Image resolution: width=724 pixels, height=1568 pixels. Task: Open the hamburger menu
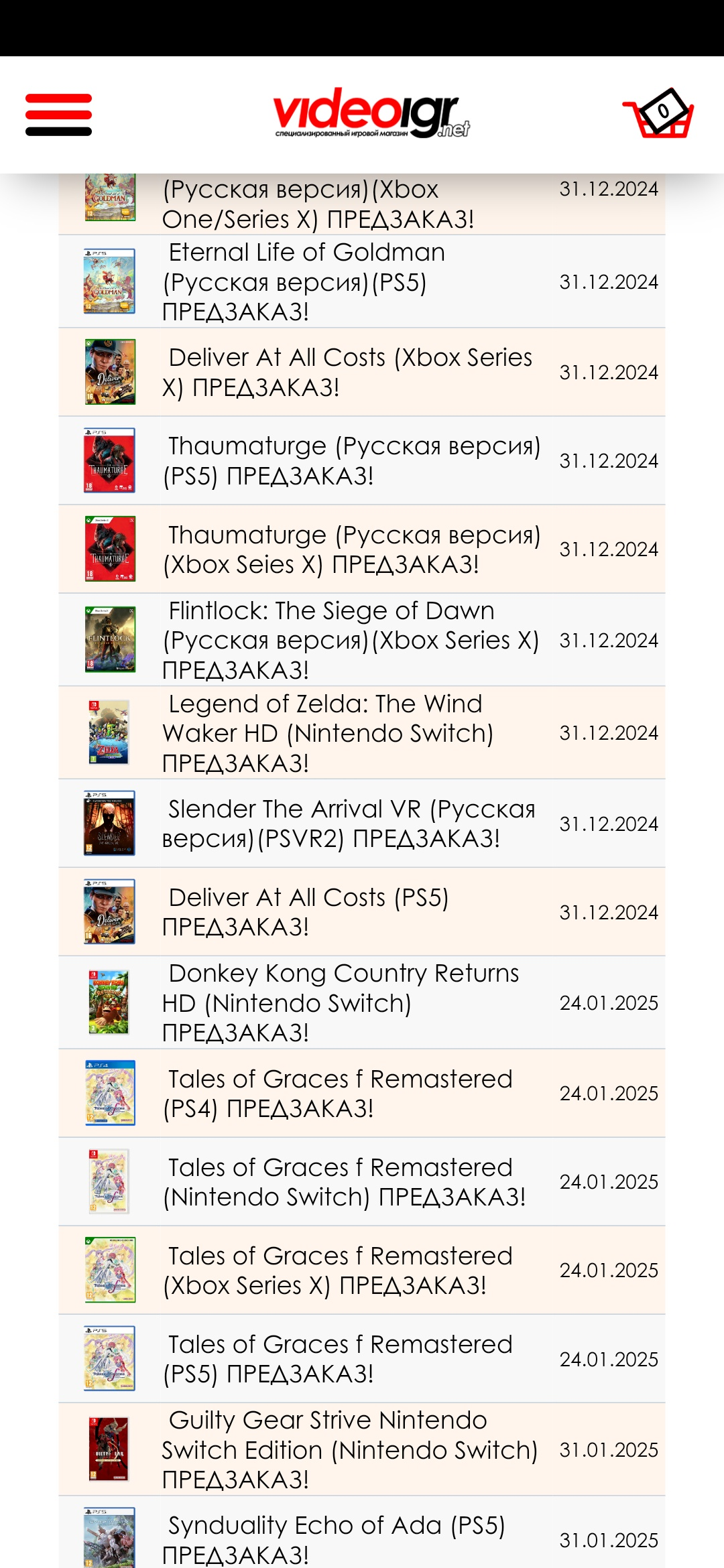click(58, 115)
